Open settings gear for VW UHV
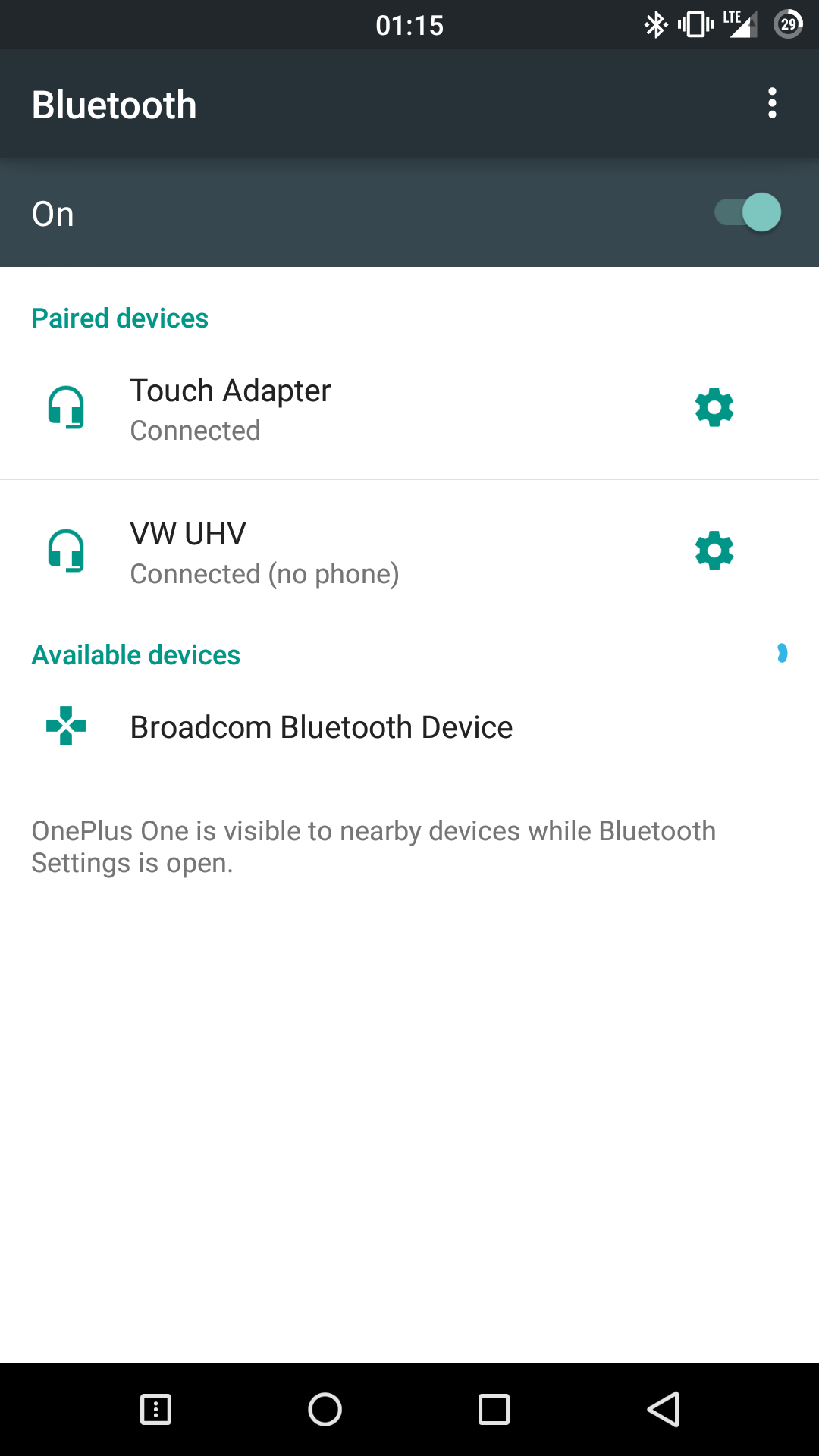This screenshot has height=1456, width=819. pyautogui.click(x=714, y=551)
